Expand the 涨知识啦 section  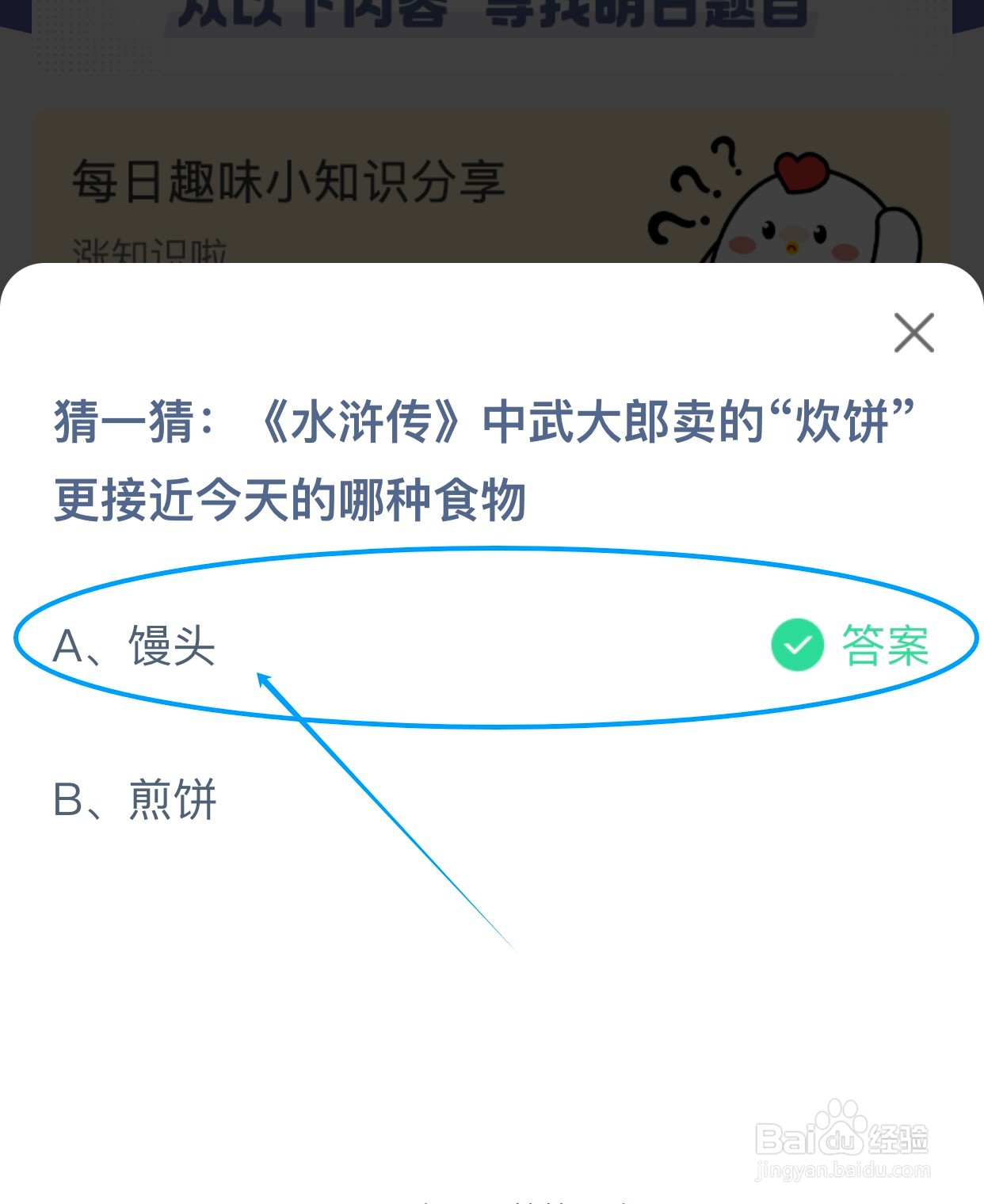coord(151,248)
